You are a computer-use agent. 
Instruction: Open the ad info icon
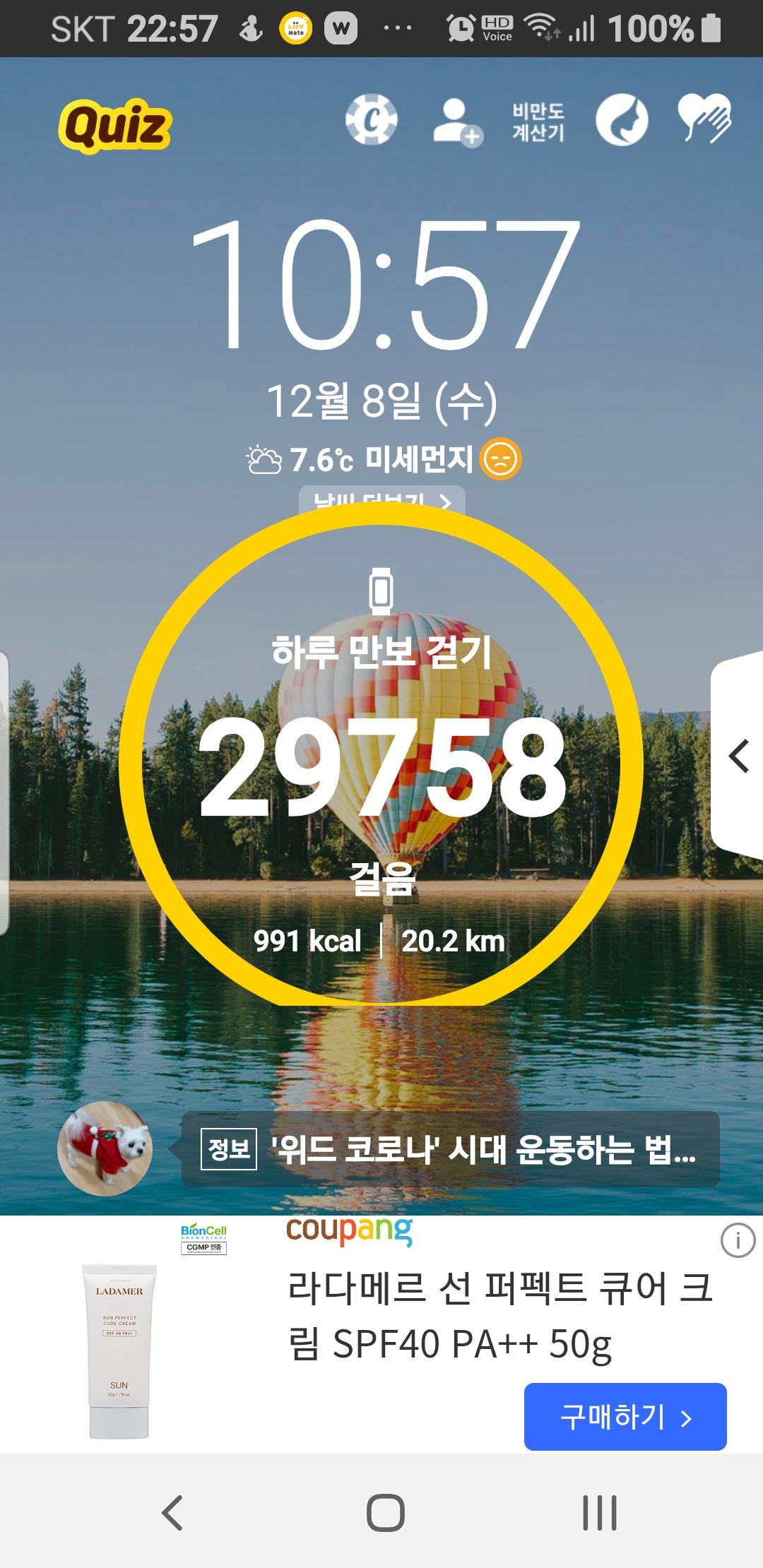[x=738, y=1240]
